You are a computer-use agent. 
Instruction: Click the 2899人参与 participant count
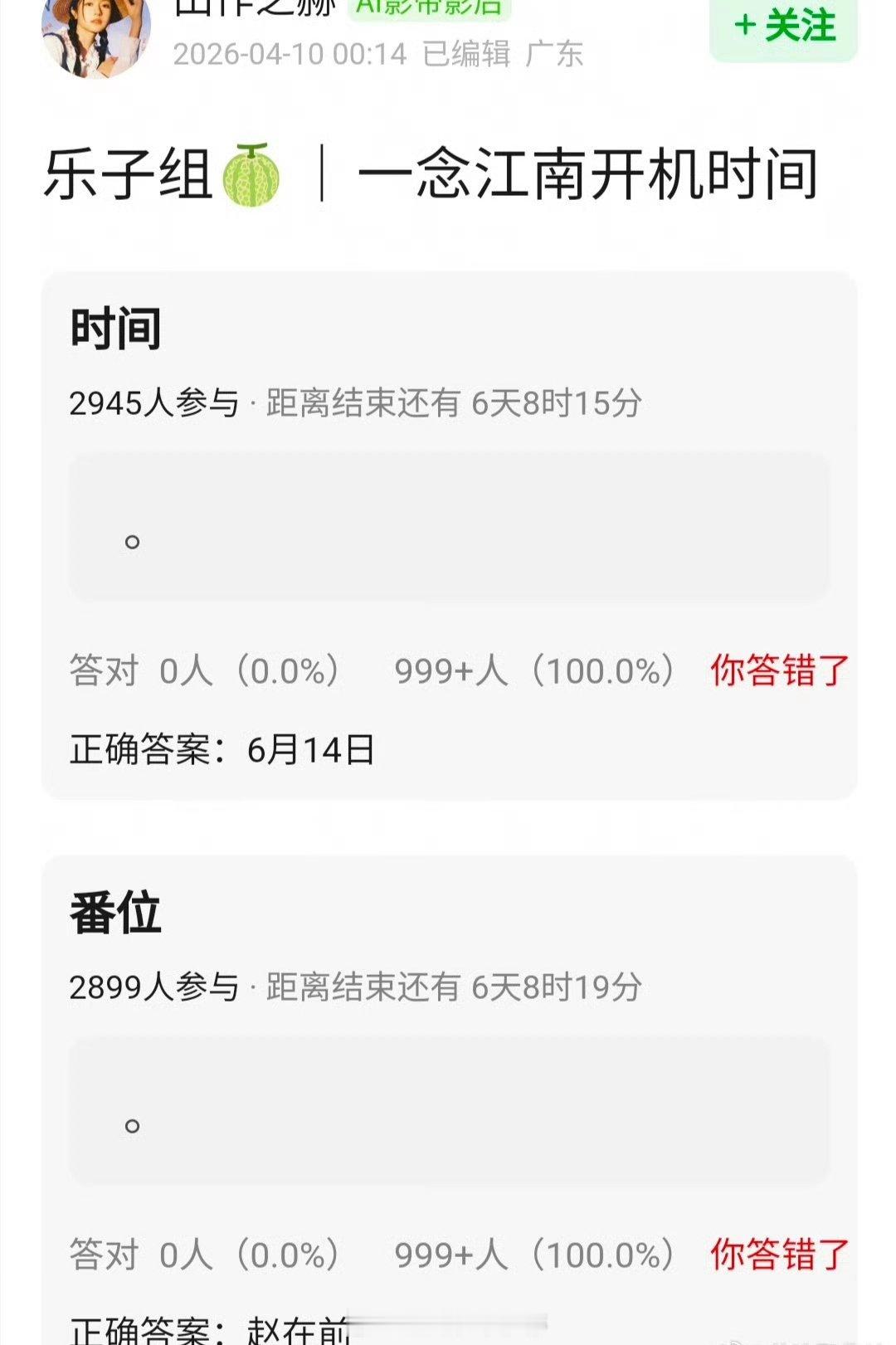tap(154, 989)
